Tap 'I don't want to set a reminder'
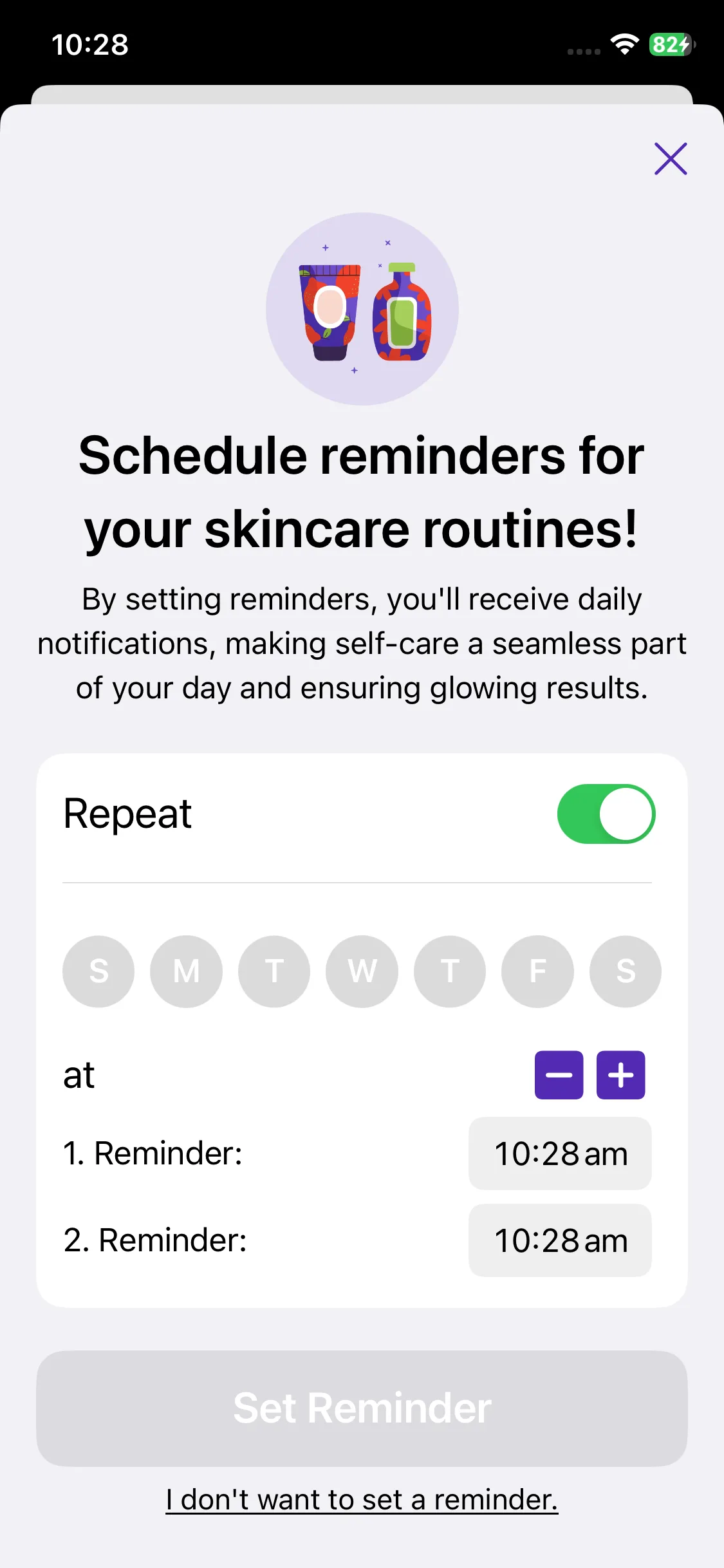Image resolution: width=724 pixels, height=1568 pixels. [x=362, y=1500]
